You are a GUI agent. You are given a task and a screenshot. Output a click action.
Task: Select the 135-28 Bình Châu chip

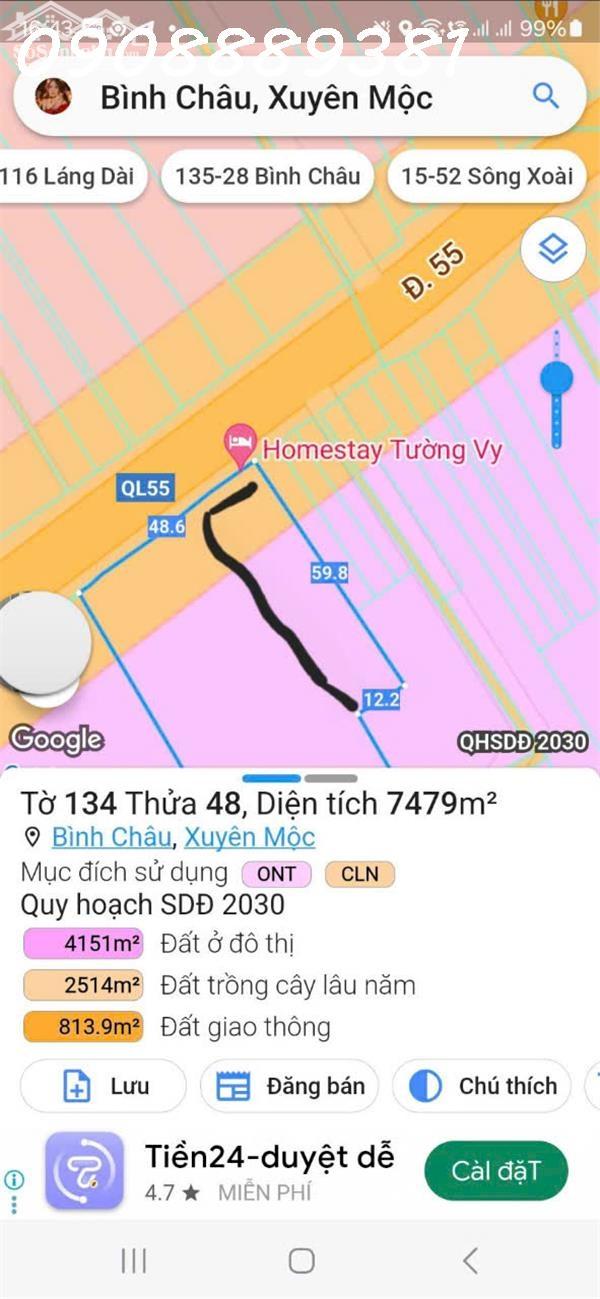(x=267, y=177)
